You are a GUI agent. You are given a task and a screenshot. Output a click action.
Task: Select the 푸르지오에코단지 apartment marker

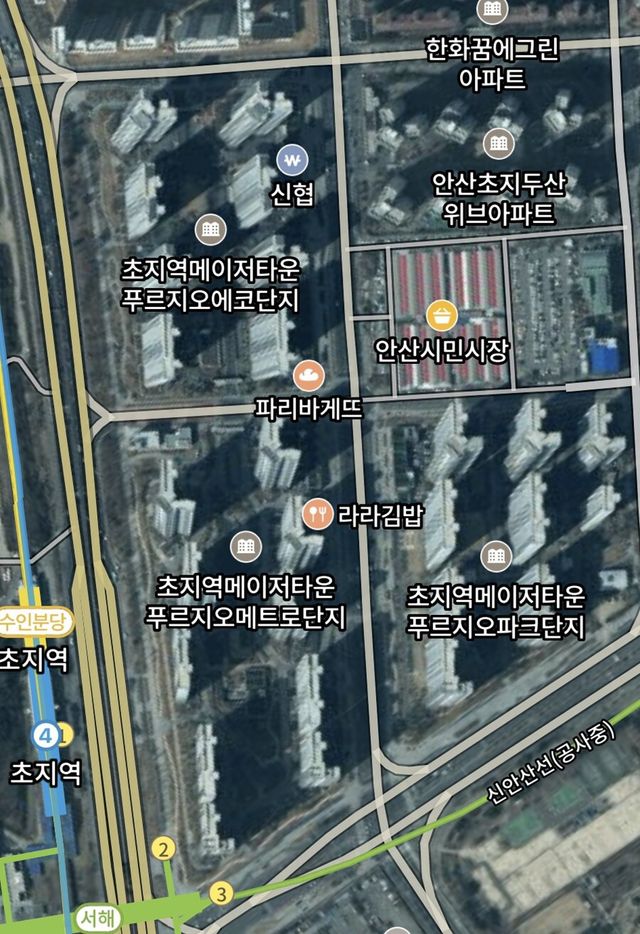(x=210, y=230)
